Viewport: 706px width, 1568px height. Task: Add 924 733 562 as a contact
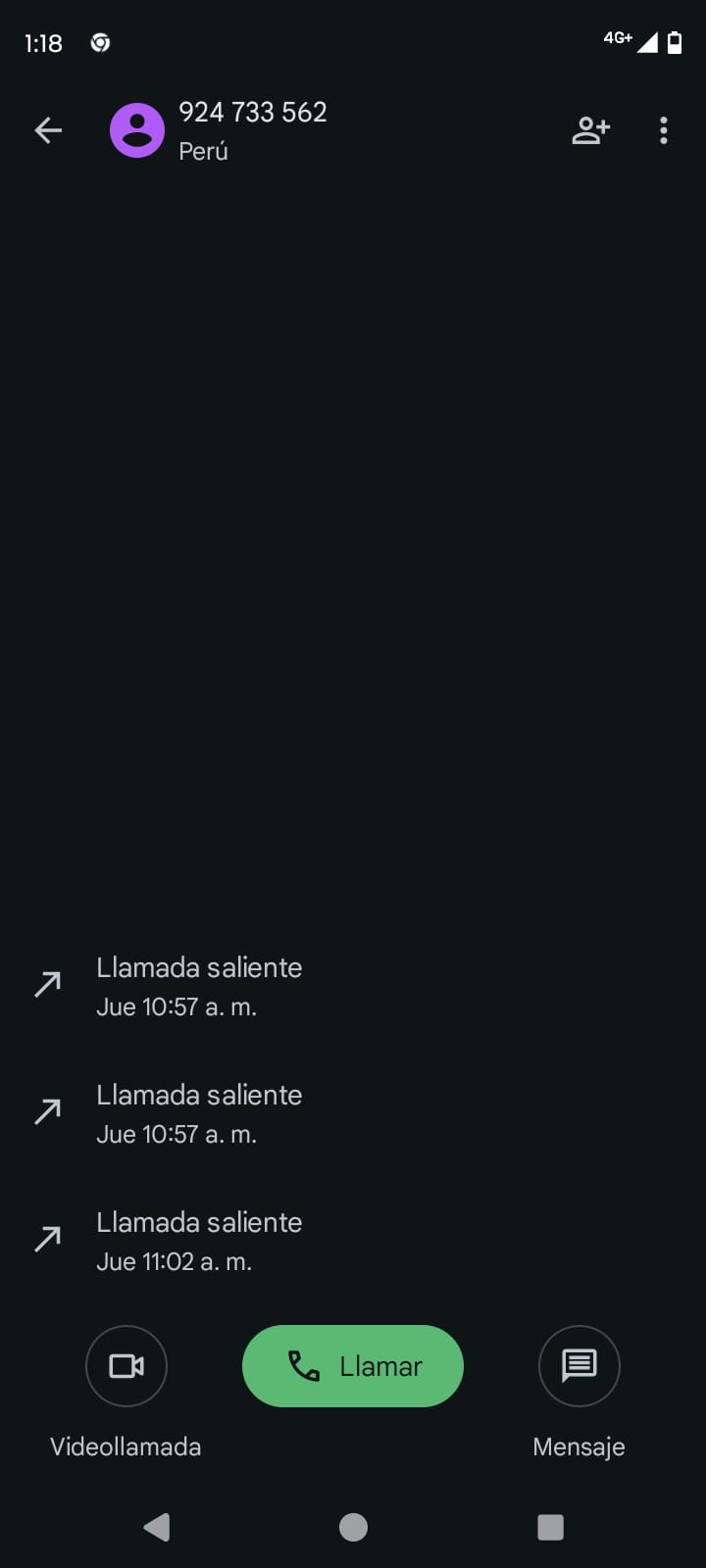[x=590, y=130]
